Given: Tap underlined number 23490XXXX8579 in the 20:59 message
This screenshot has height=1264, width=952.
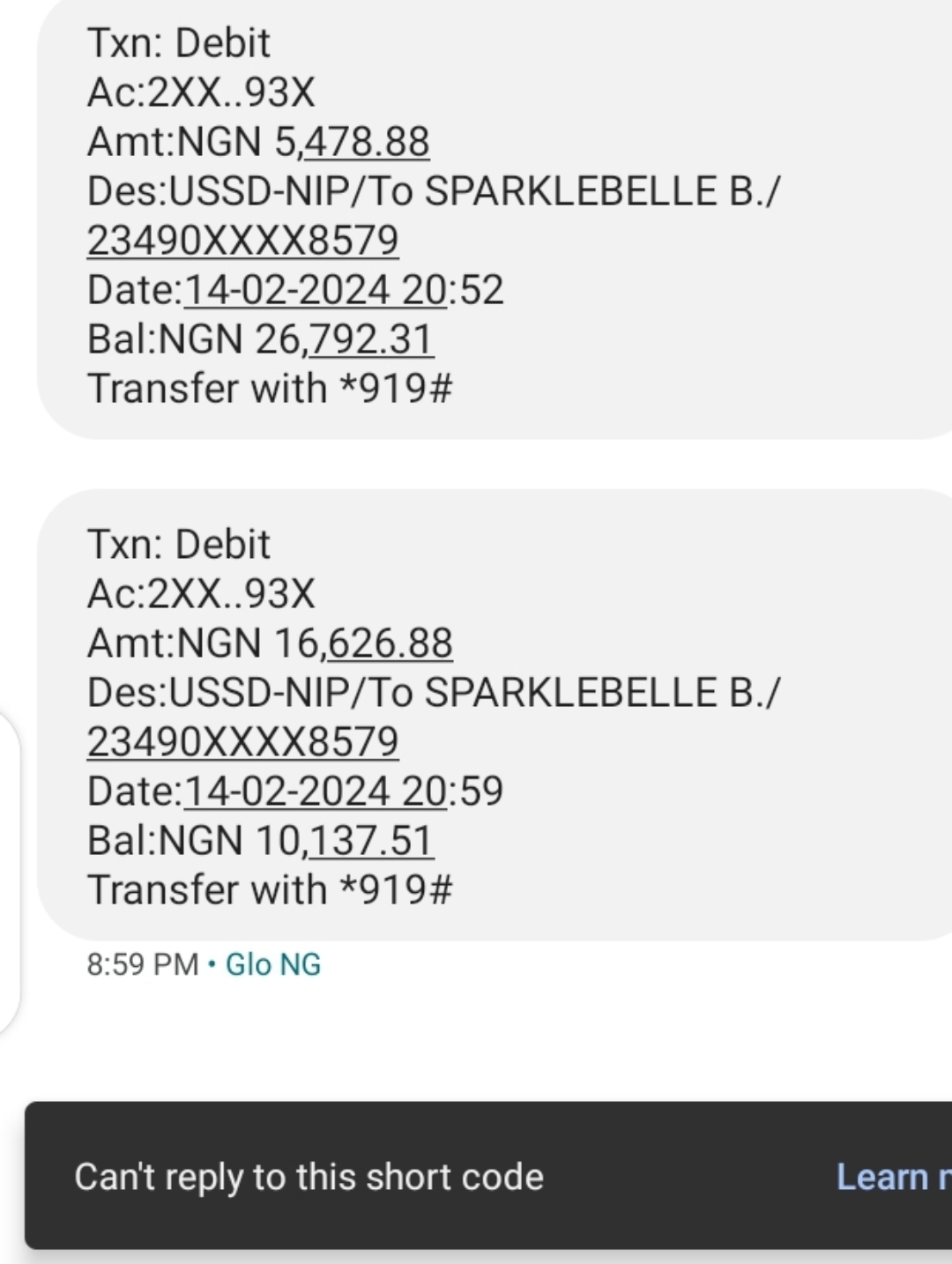Looking at the screenshot, I should point(242,741).
